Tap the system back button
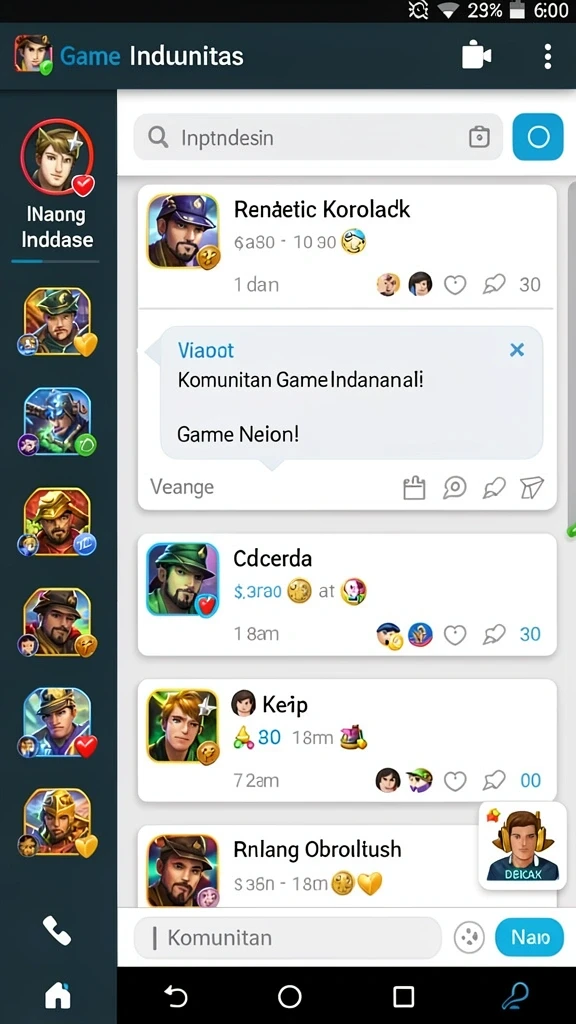Screen dimensions: 576x1024 pos(175,997)
